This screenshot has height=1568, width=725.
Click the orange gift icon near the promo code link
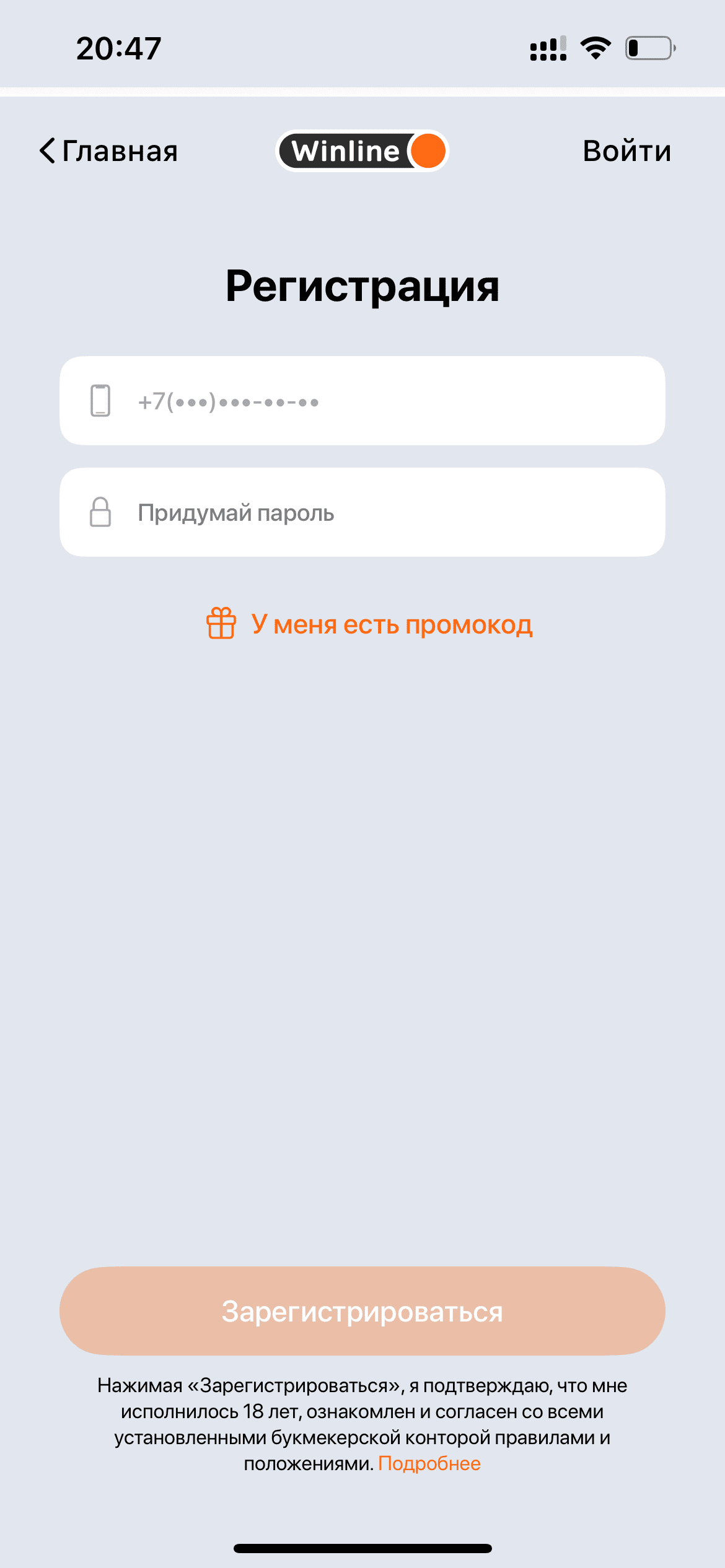tap(221, 627)
